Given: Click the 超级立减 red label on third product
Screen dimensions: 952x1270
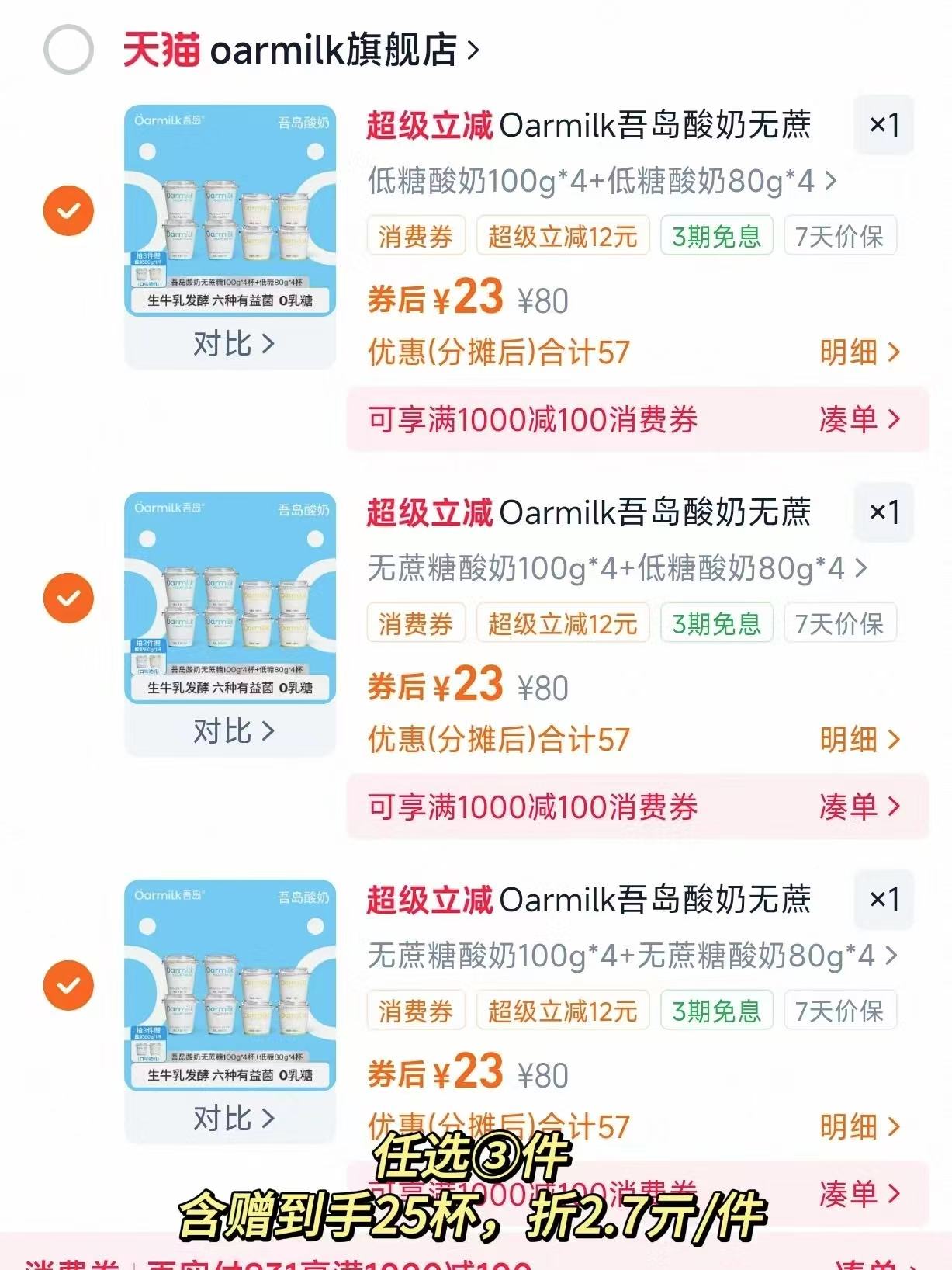Looking at the screenshot, I should [x=430, y=901].
